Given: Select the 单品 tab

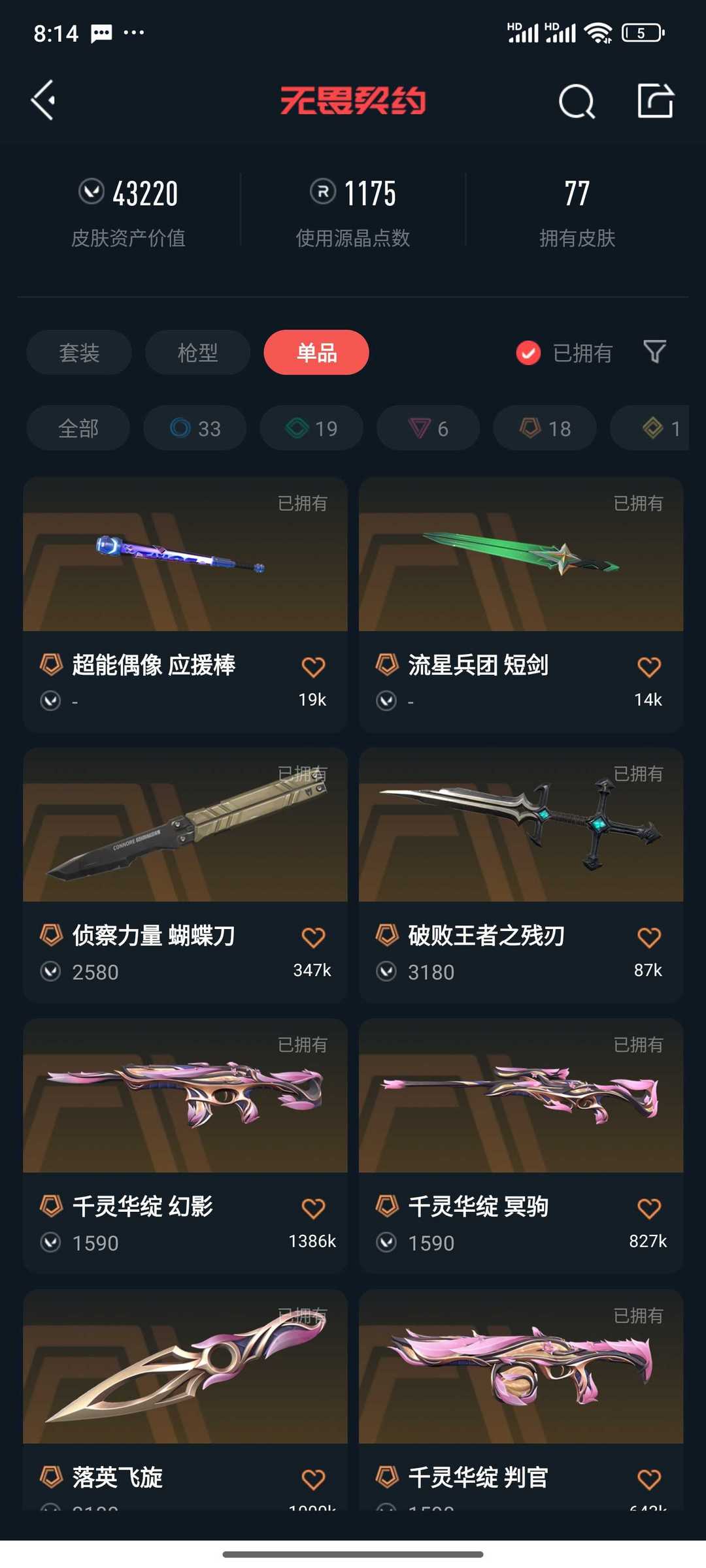Looking at the screenshot, I should point(316,353).
